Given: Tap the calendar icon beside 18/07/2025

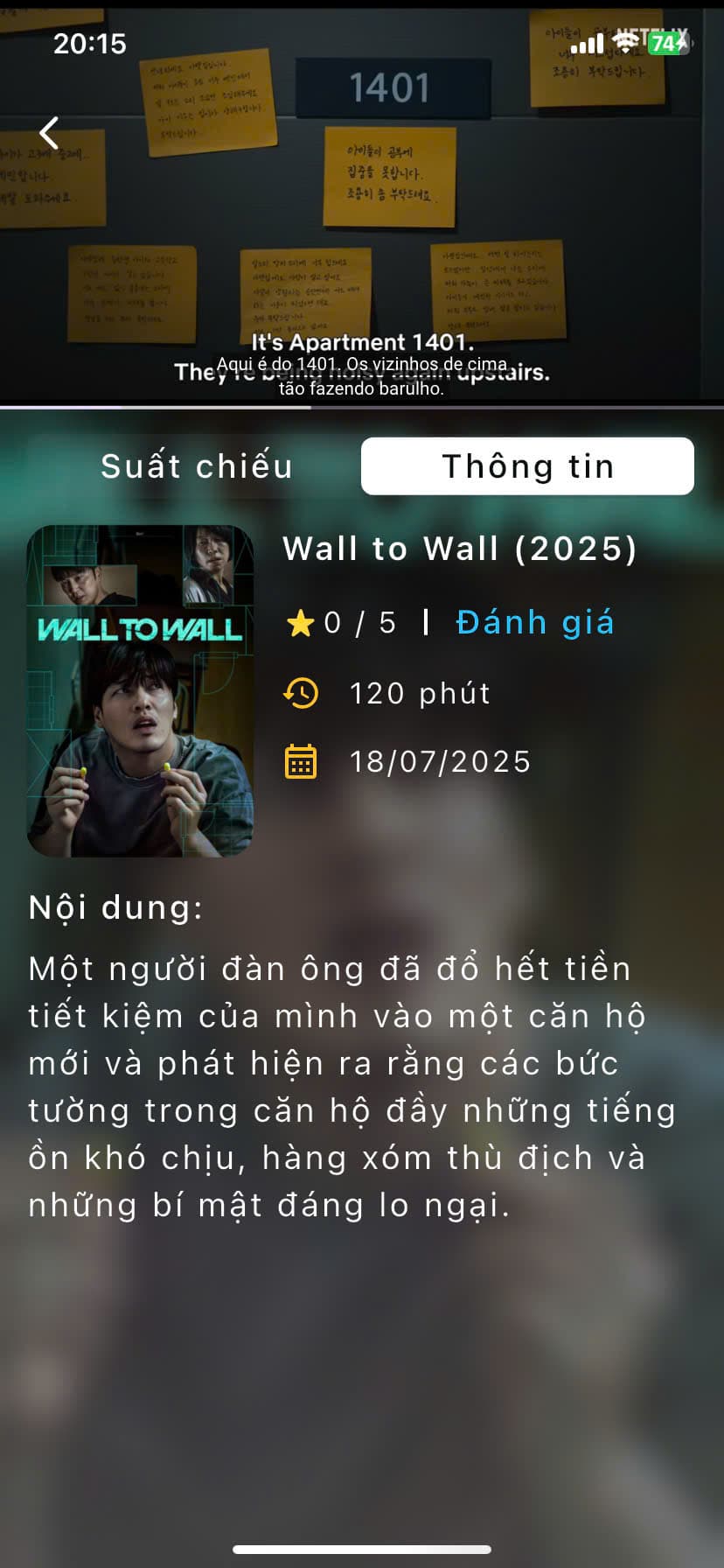Looking at the screenshot, I should pos(301,761).
